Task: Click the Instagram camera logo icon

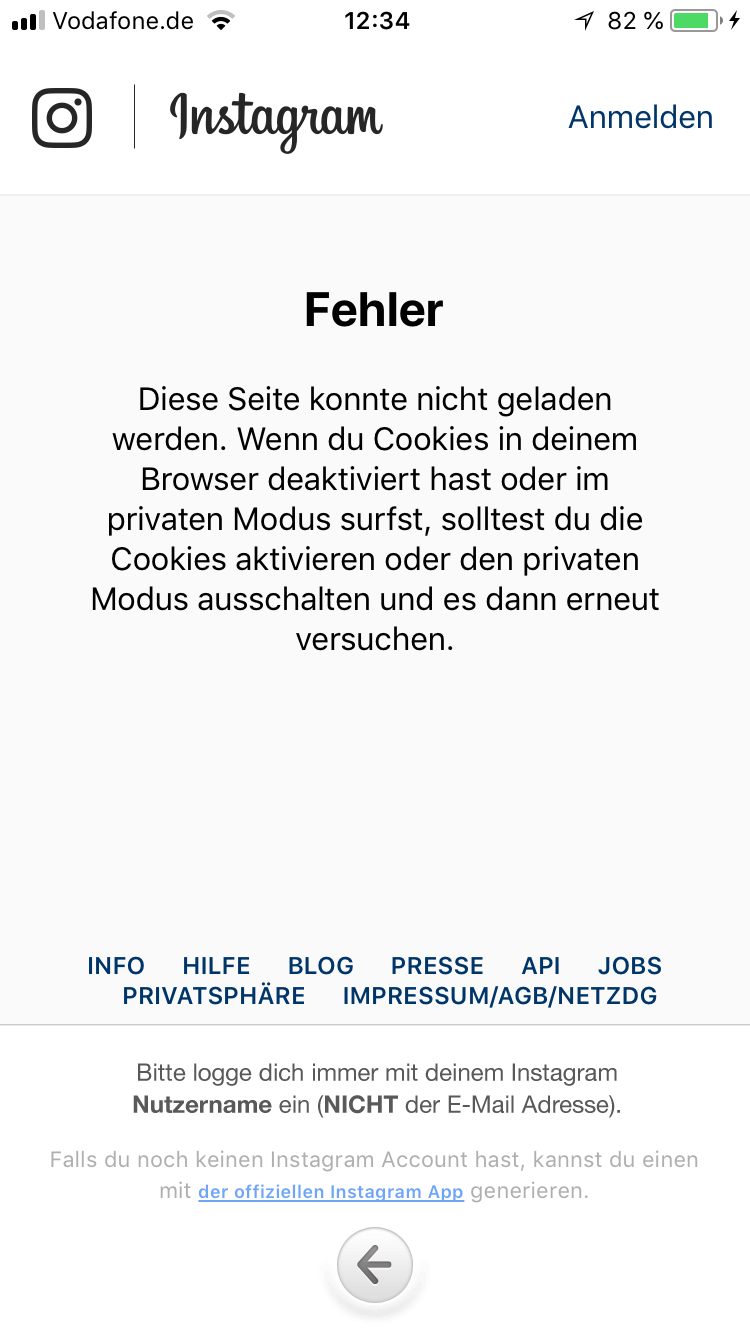Action: coord(61,116)
